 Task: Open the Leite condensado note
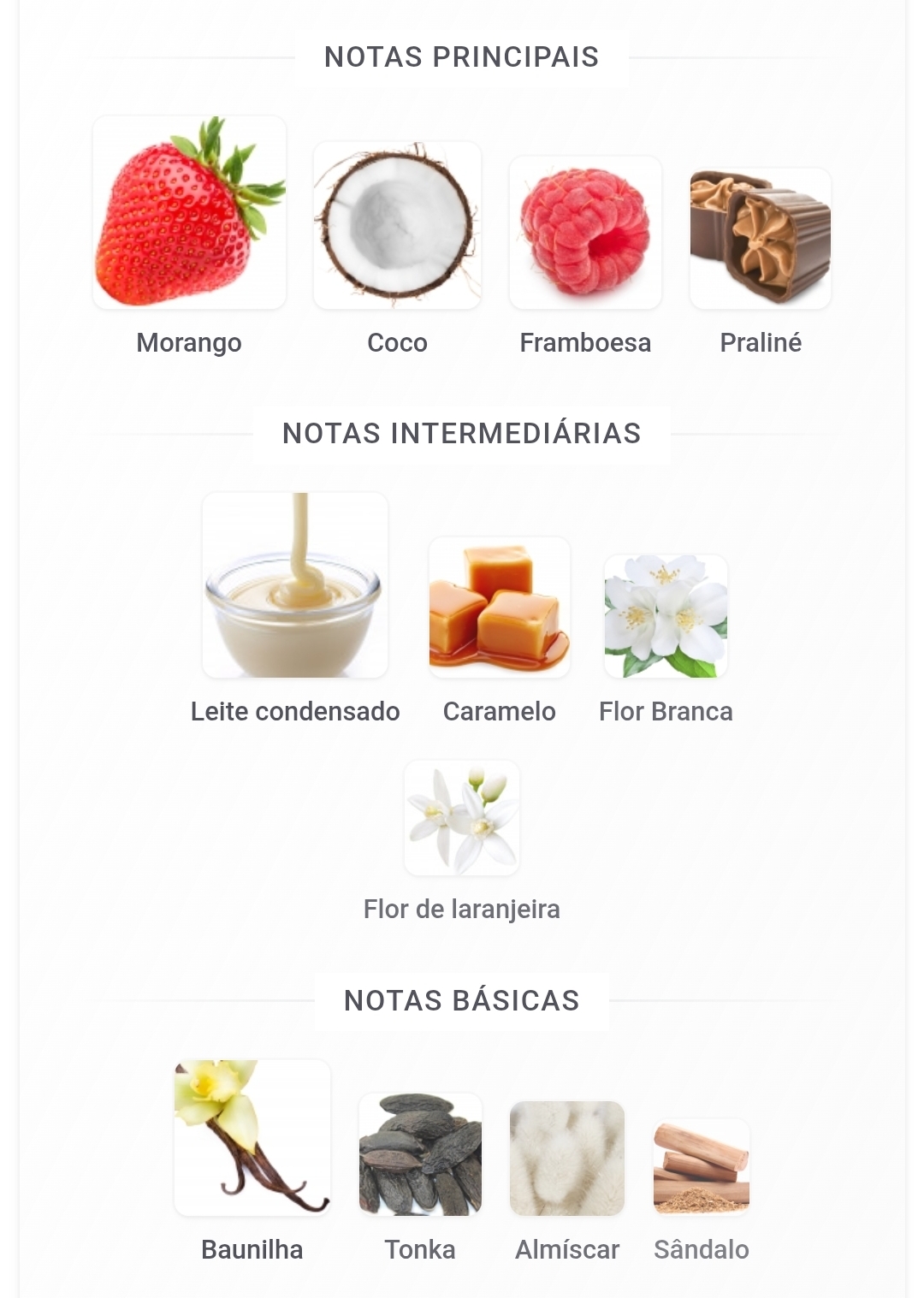pos(295,585)
